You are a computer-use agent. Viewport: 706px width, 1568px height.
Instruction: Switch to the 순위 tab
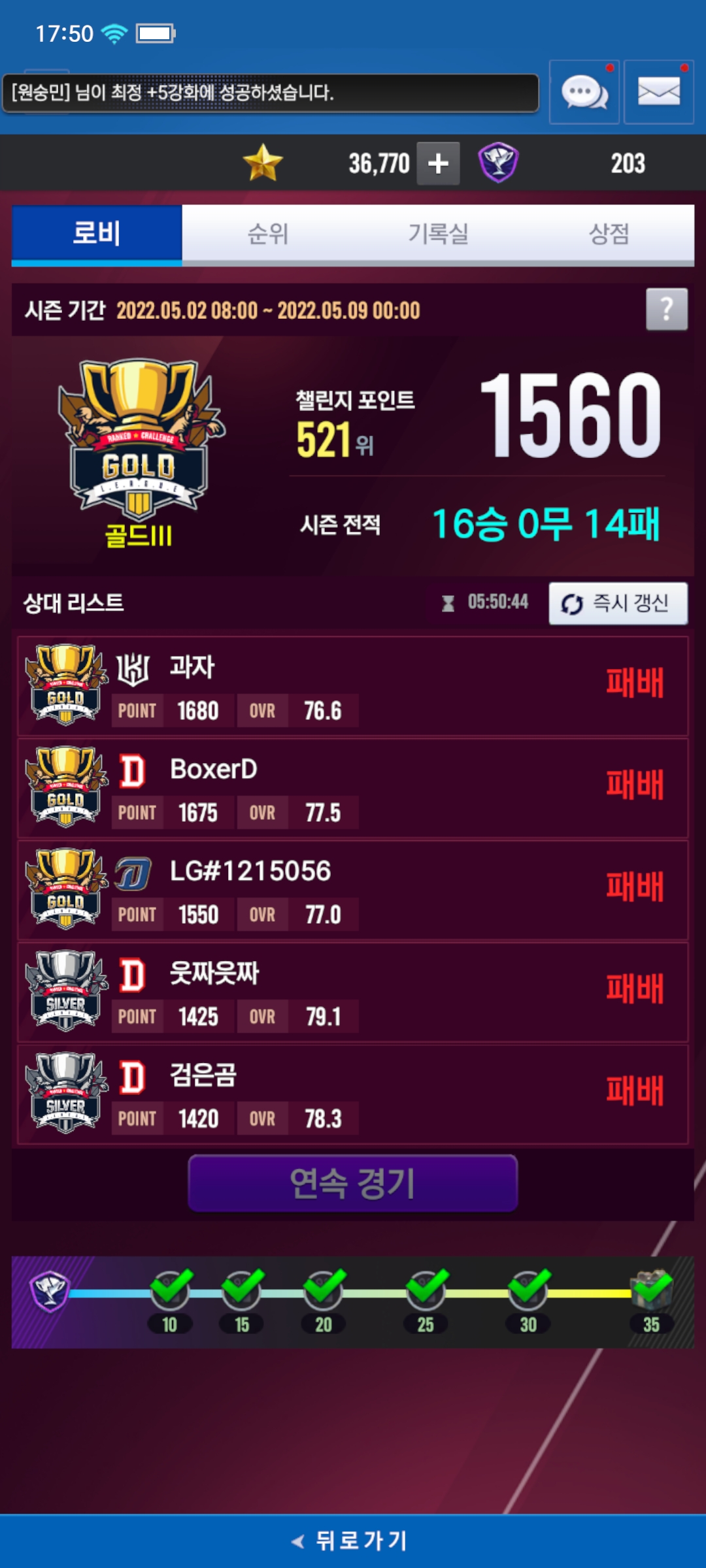click(x=267, y=234)
